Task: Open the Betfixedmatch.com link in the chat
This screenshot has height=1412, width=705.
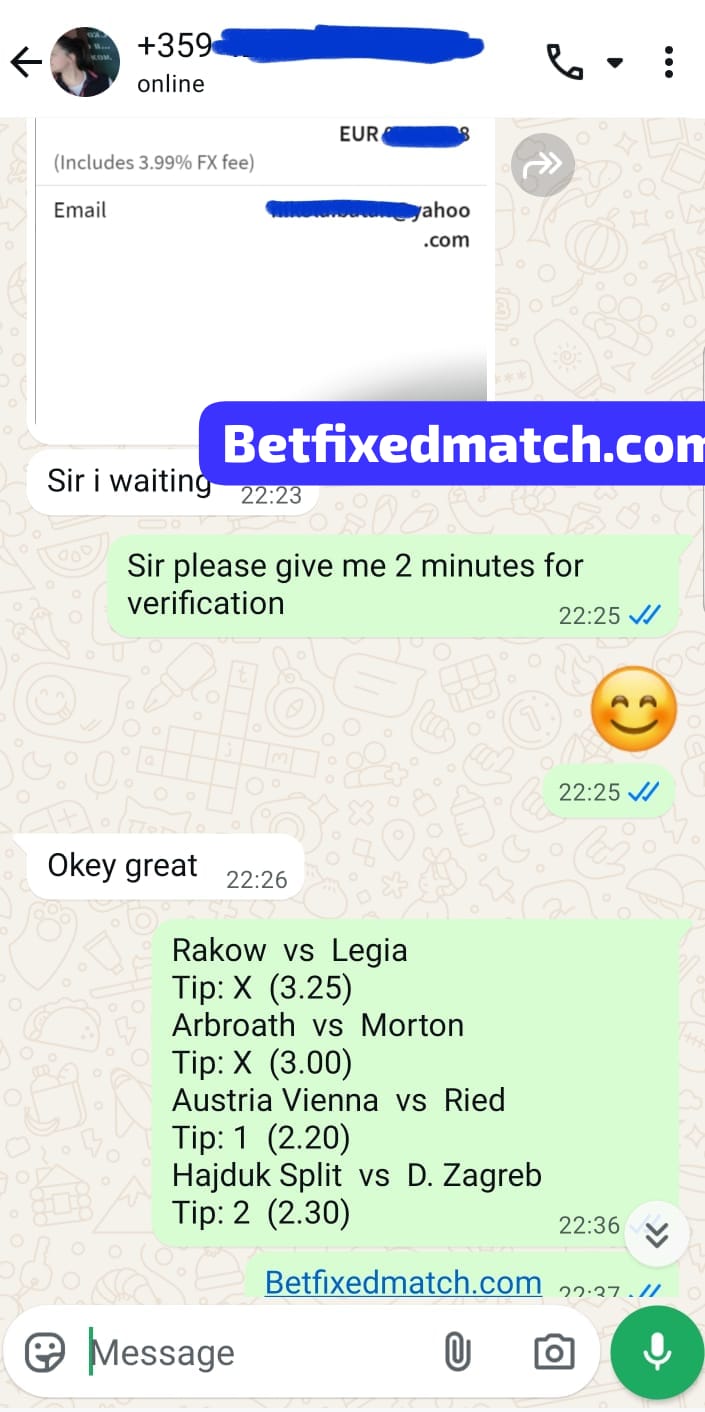Action: [403, 1282]
